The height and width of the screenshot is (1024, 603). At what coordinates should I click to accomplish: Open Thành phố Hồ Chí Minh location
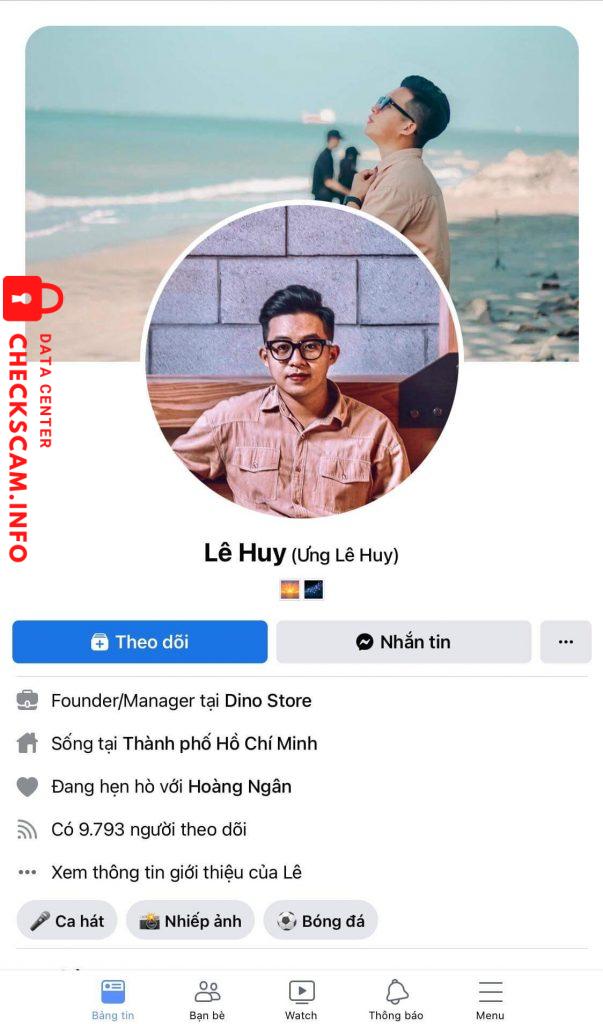(x=220, y=744)
